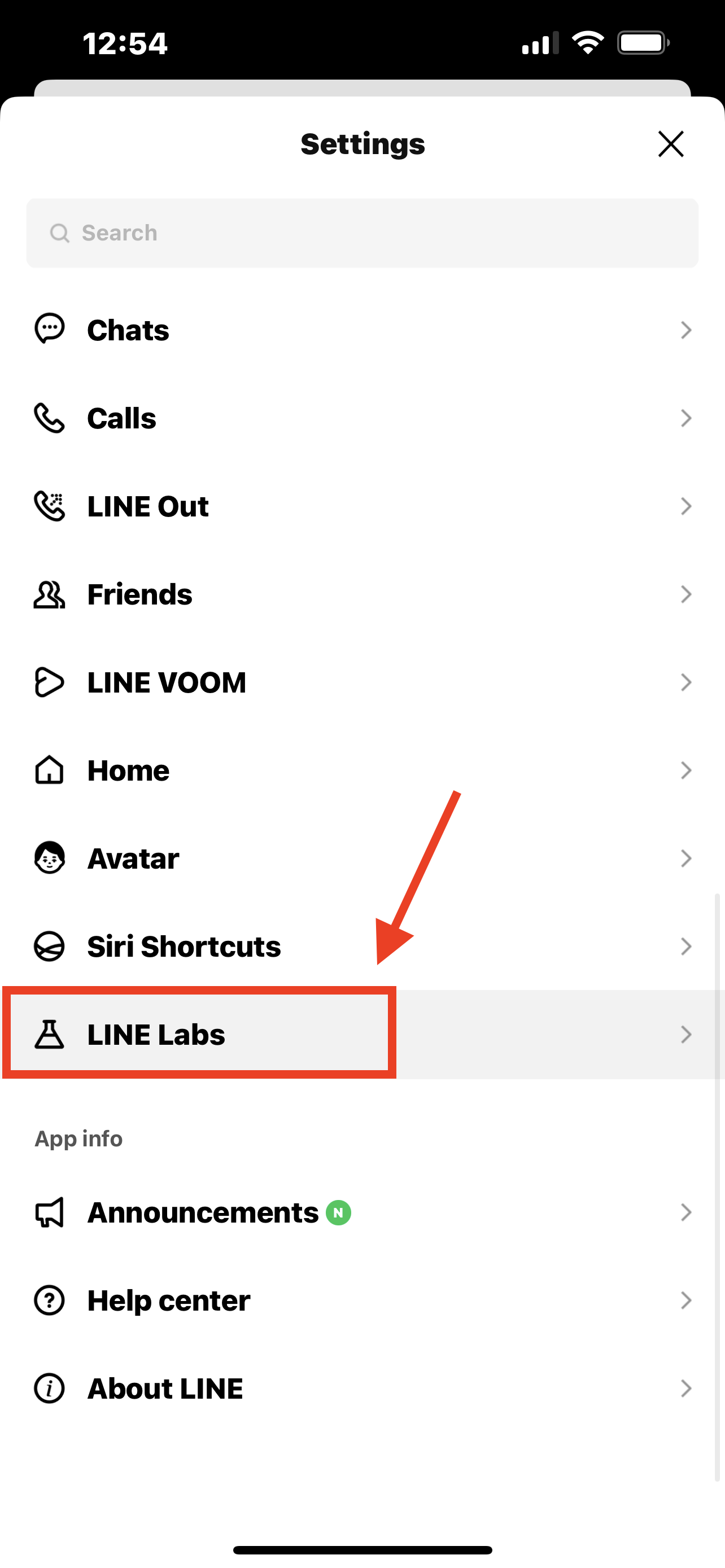Image resolution: width=725 pixels, height=1568 pixels.
Task: Go to LINE Out settings
Action: (x=362, y=506)
